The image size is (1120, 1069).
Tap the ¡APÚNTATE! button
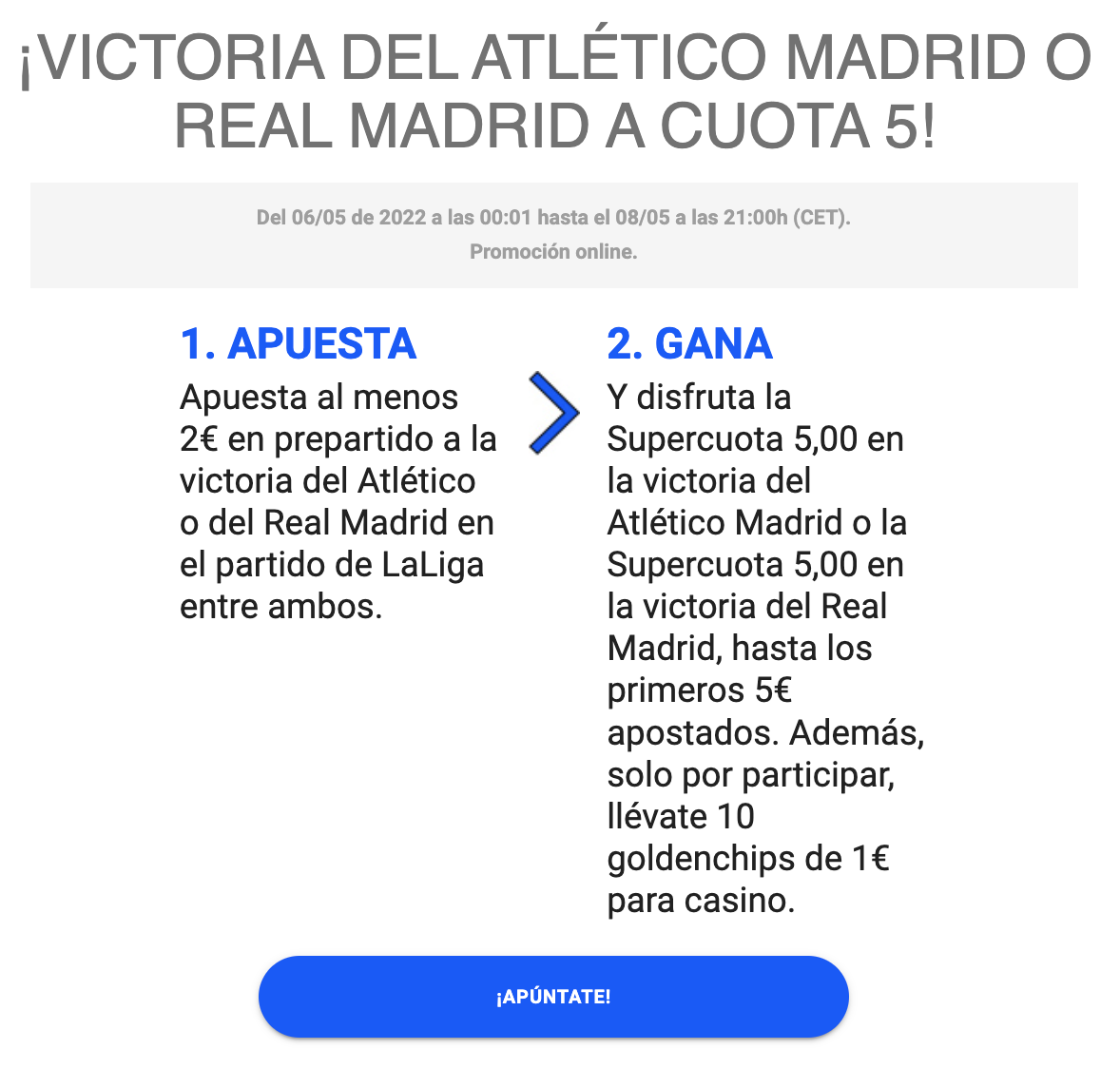tap(553, 996)
